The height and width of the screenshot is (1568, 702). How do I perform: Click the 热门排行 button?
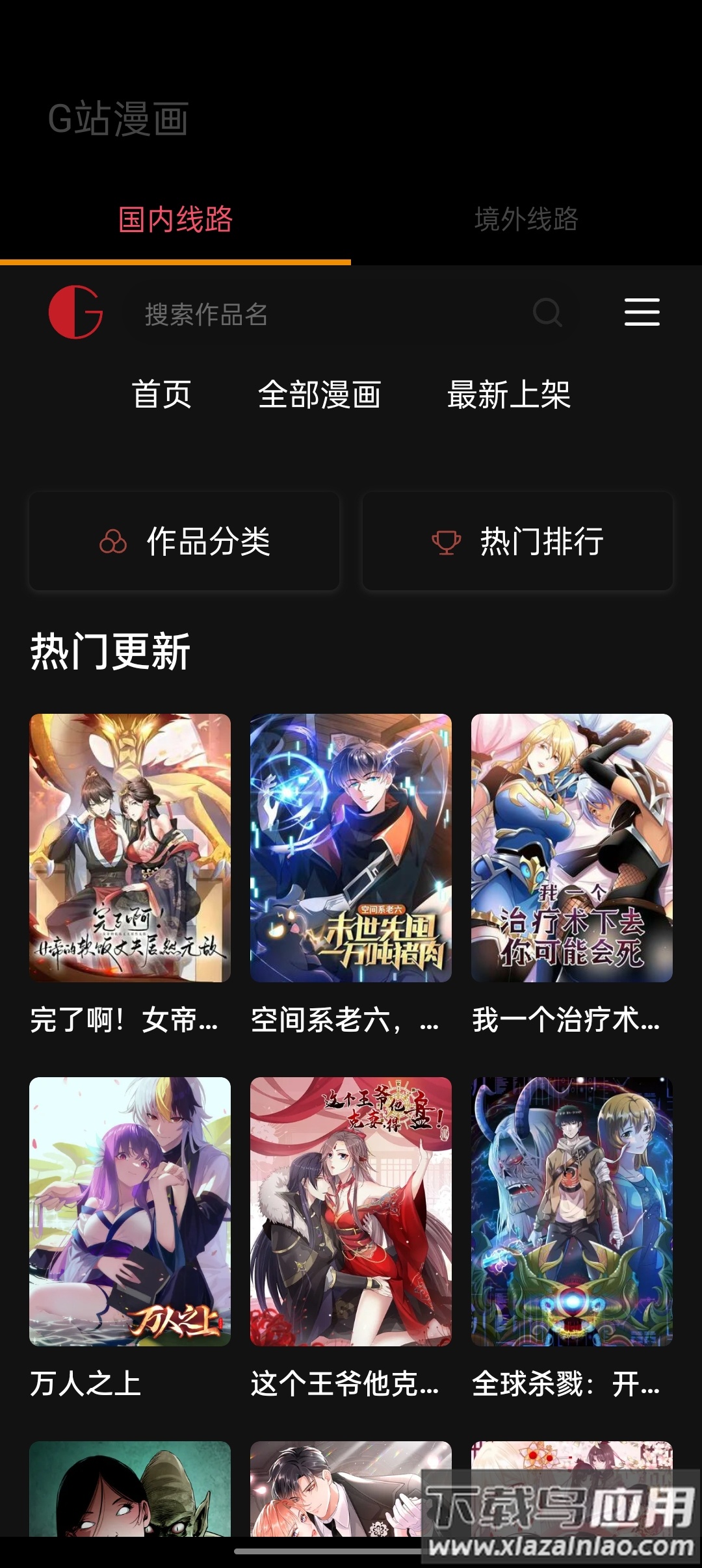(517, 540)
